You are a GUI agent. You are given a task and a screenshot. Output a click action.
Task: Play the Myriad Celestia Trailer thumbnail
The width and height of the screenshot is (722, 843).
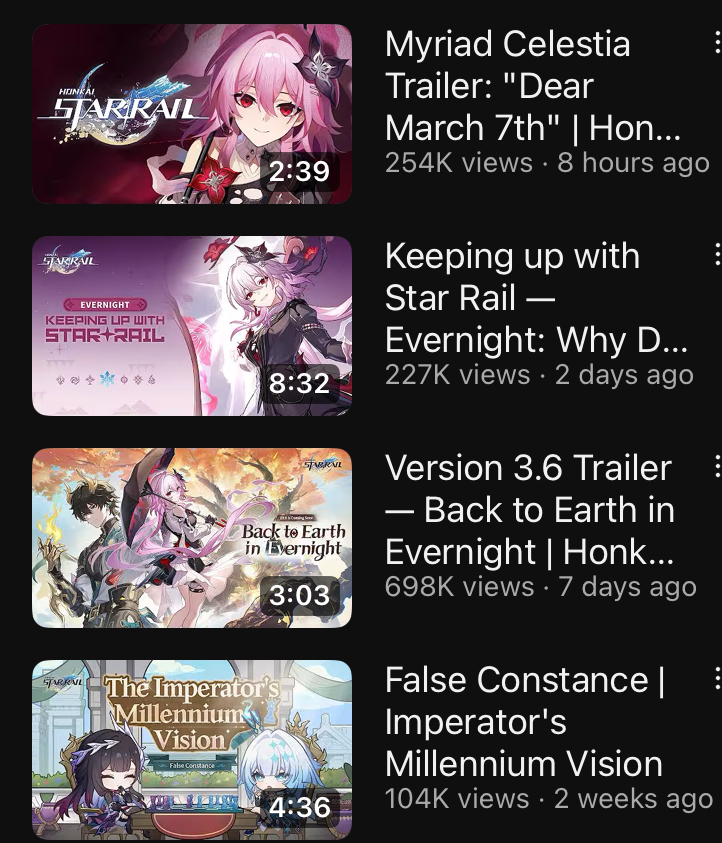point(191,114)
